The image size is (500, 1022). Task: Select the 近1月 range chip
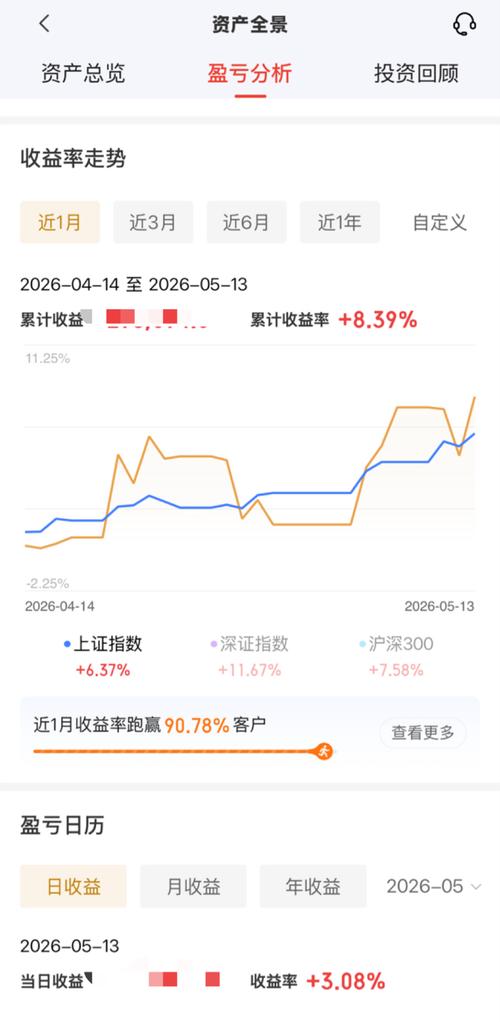tap(60, 222)
